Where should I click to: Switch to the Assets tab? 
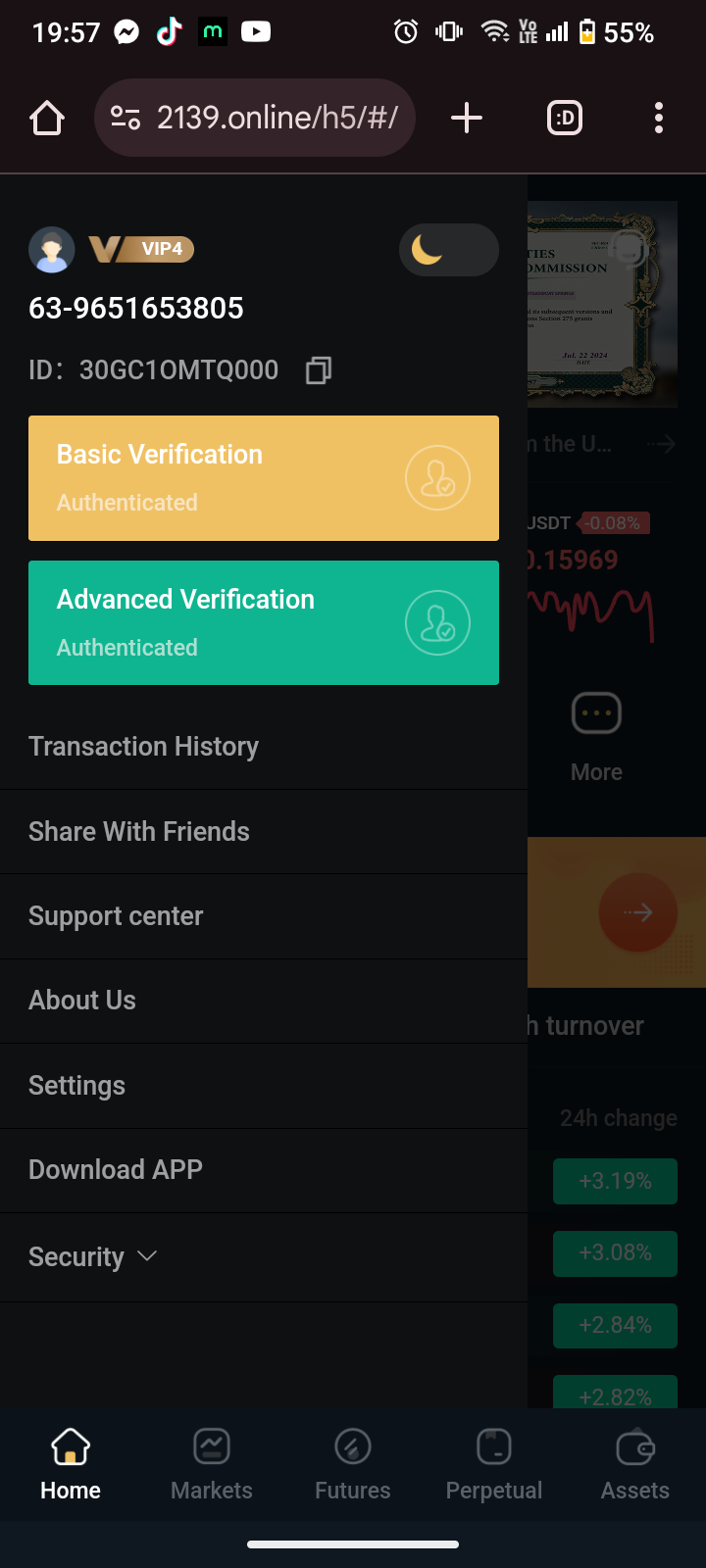[635, 1464]
